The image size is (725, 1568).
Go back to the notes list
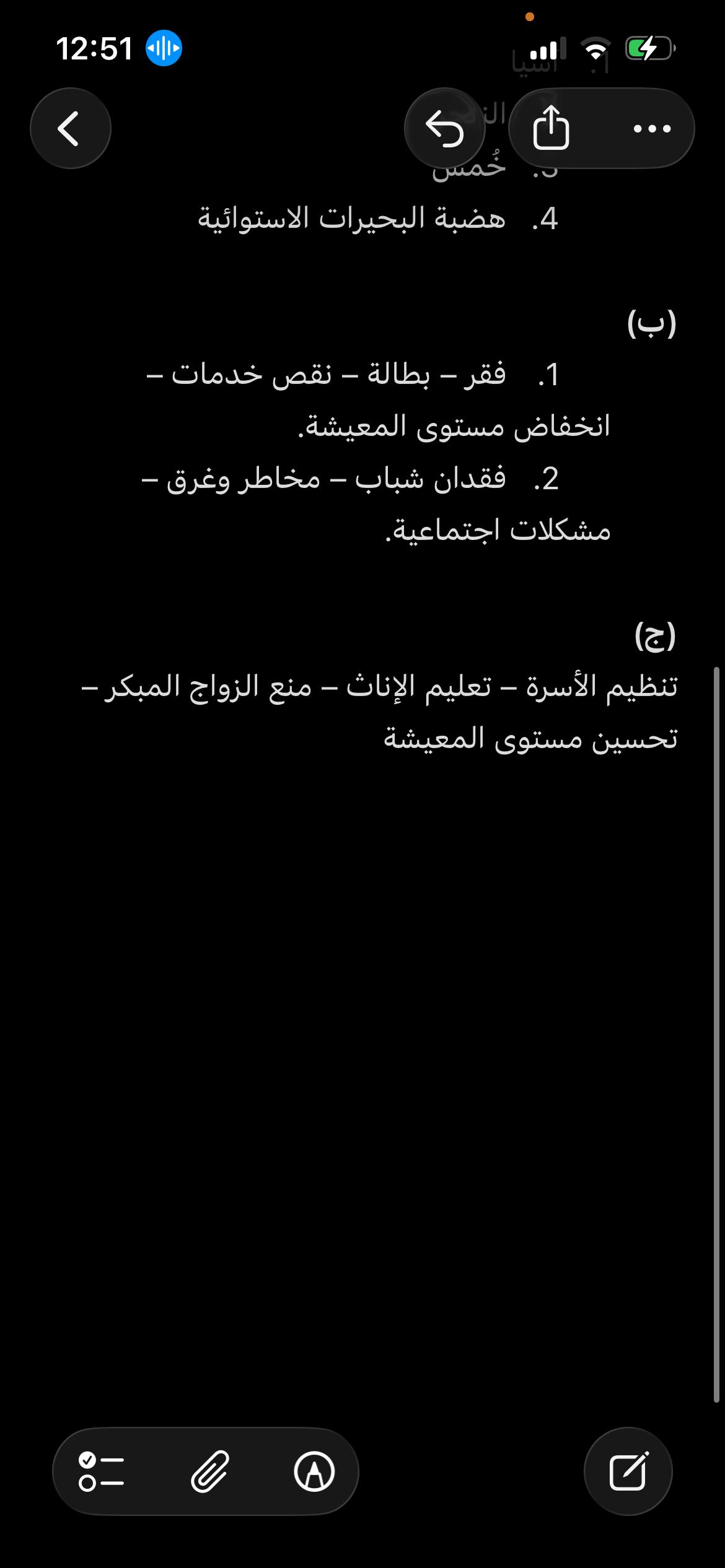pyautogui.click(x=70, y=128)
